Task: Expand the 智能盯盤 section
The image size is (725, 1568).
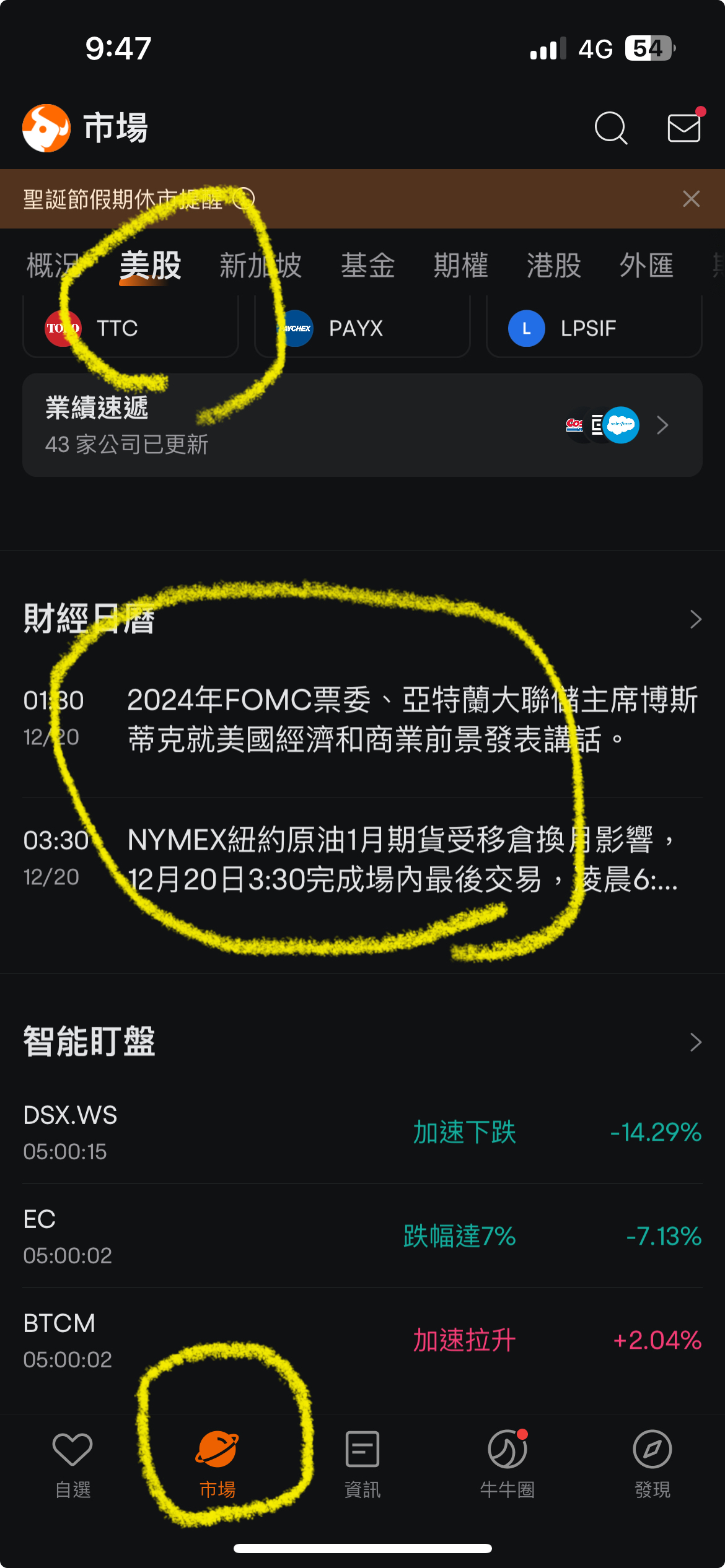Action: pos(695,1042)
